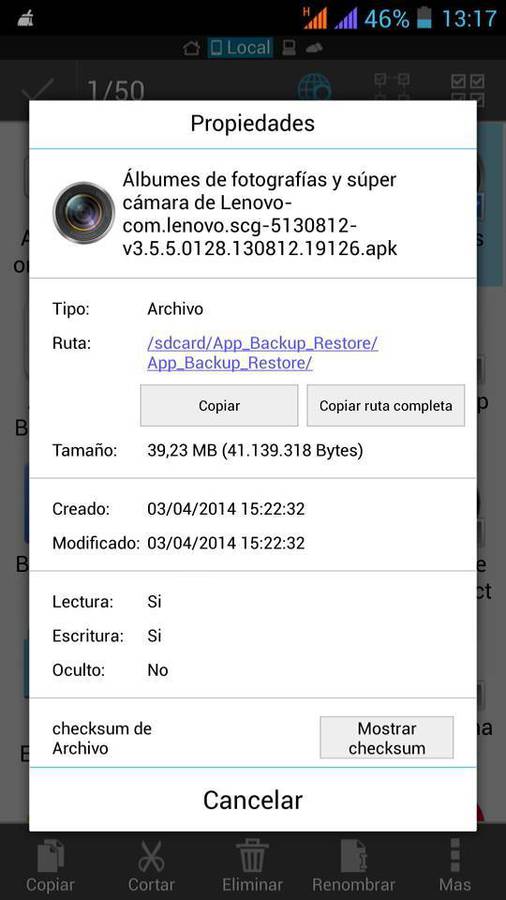Dismiss the dialog with Cancelar
Screen dimensions: 506x900
pyautogui.click(x=252, y=800)
